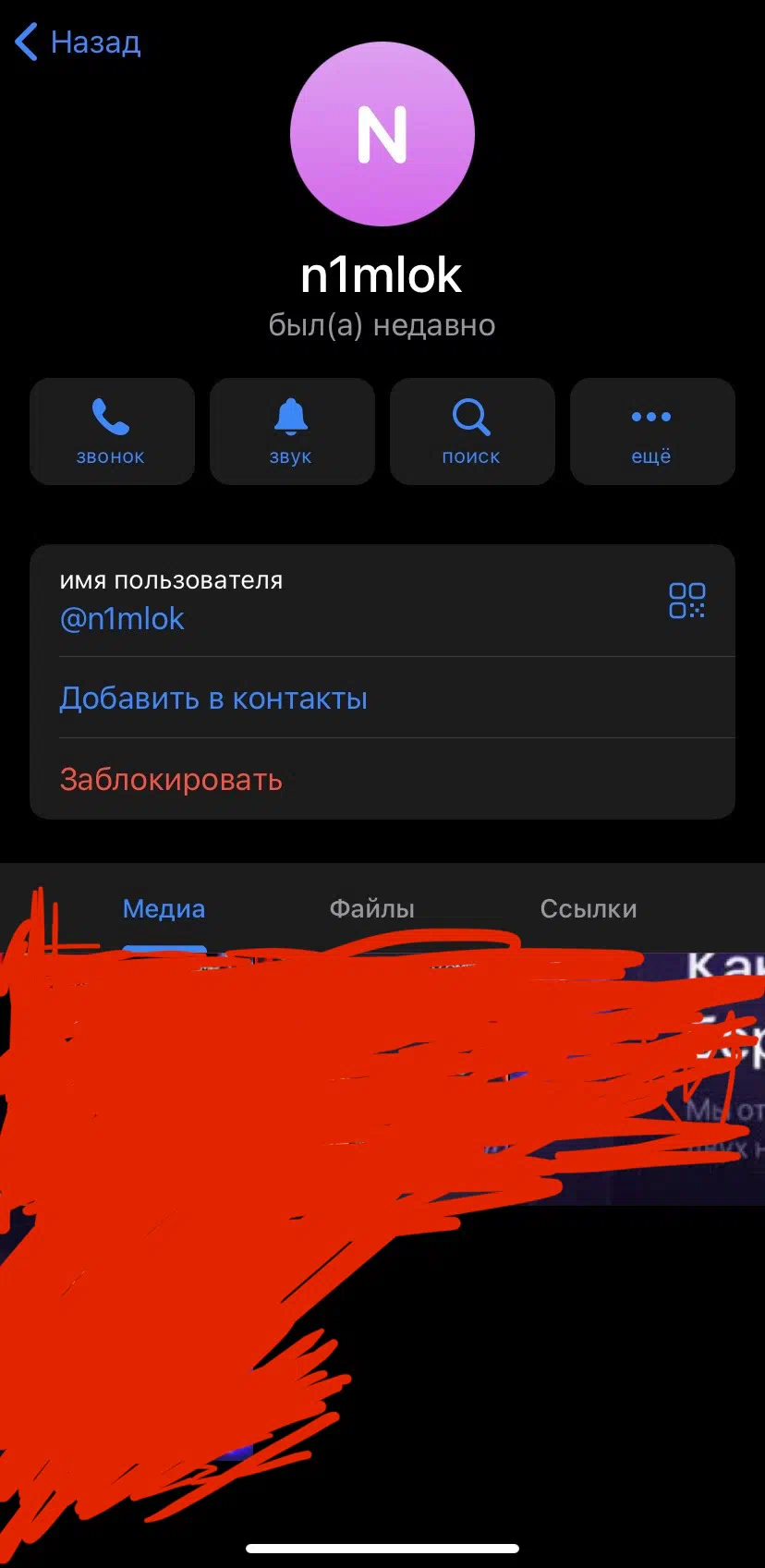Choose Заблокировать to block the user
This screenshot has width=765, height=1568.
pyautogui.click(x=382, y=780)
